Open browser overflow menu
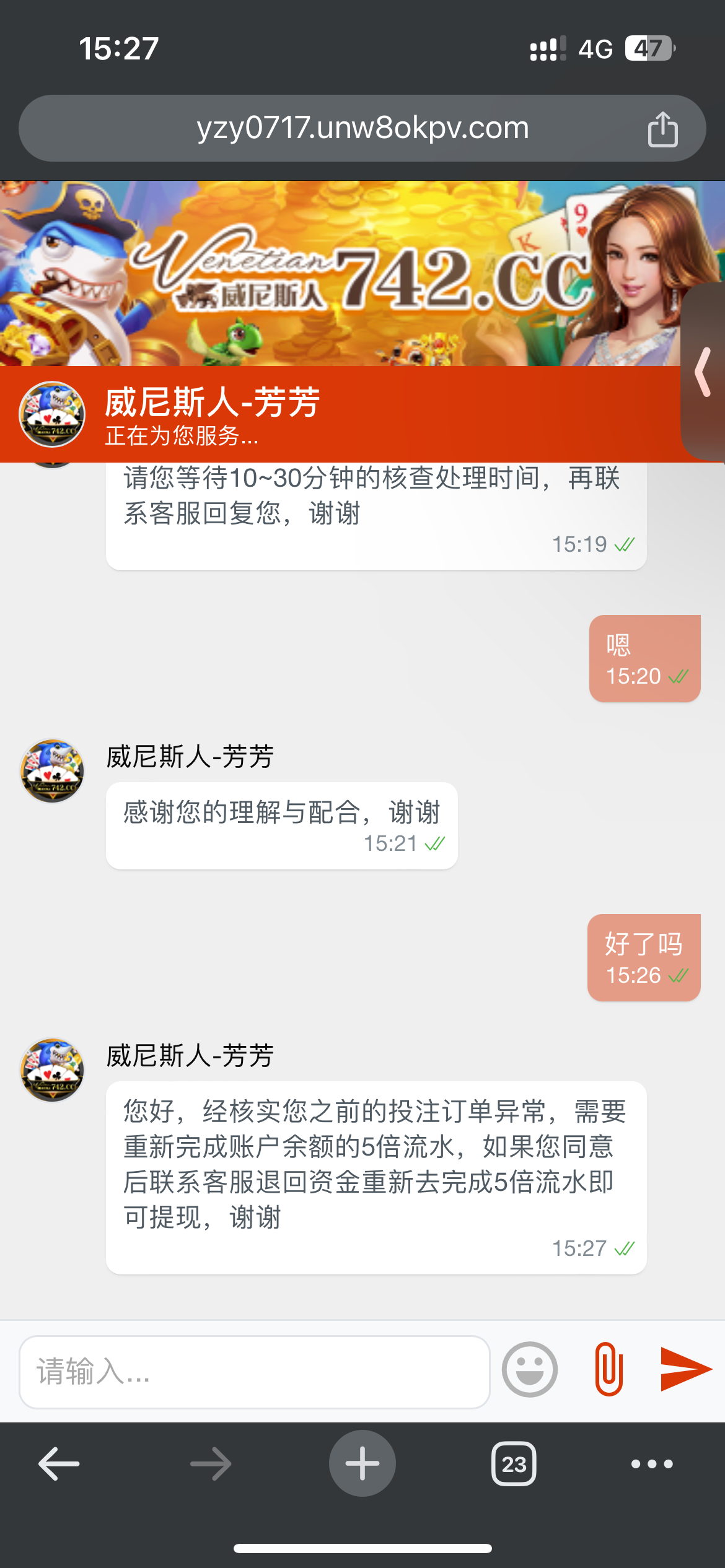725x1568 pixels. (x=652, y=1463)
